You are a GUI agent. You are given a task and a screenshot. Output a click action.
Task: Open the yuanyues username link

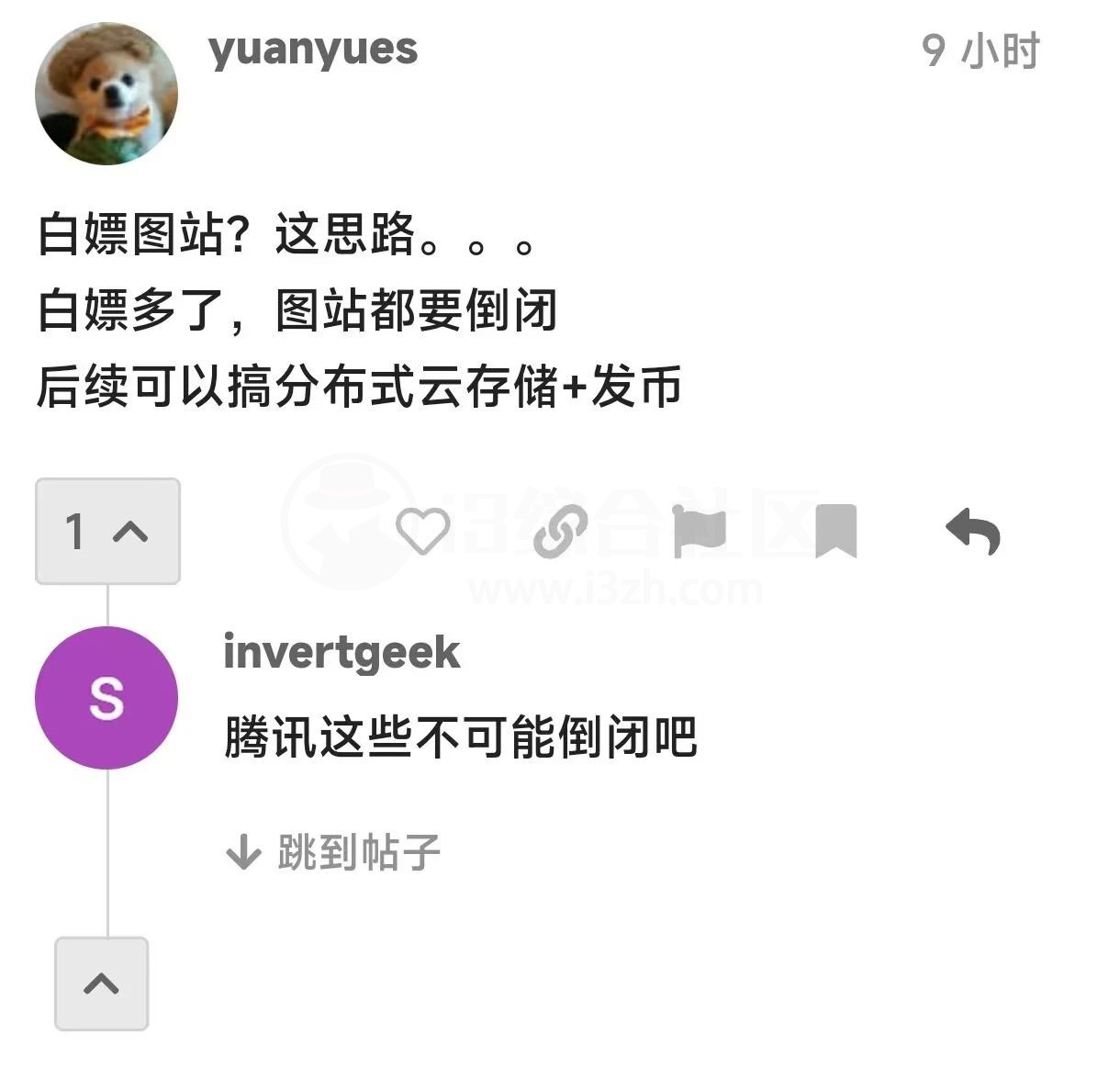pos(313,49)
